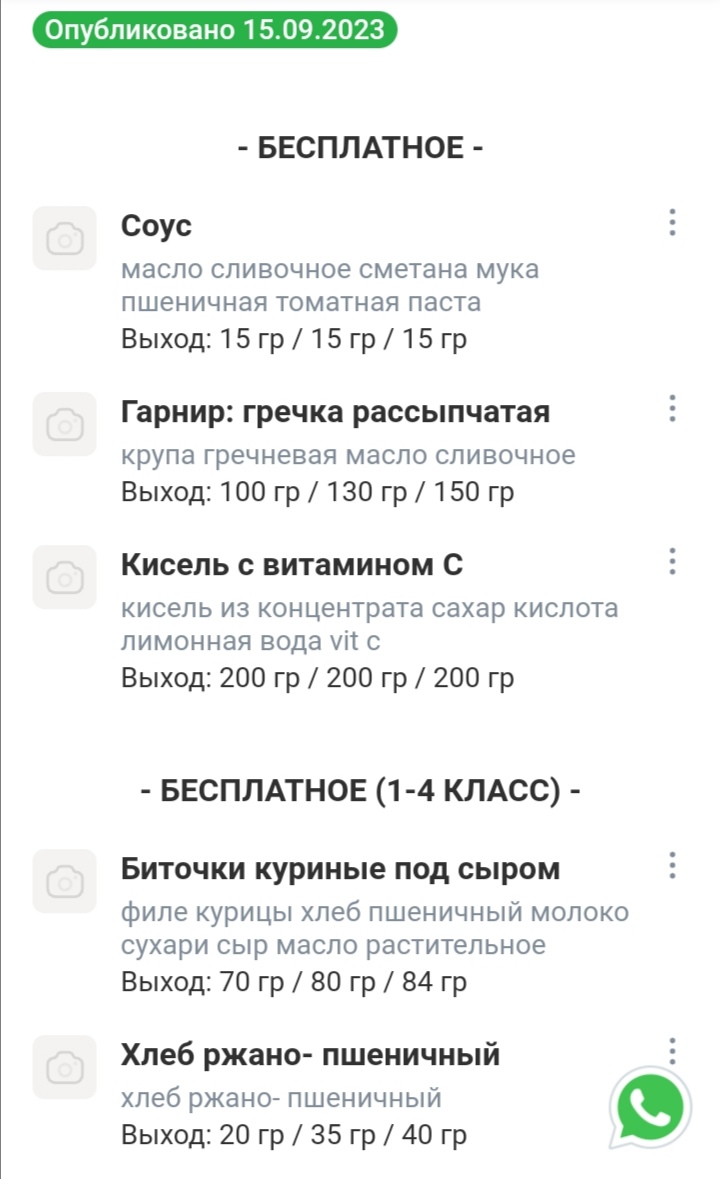Start a WhatsApp chat via floating button
This screenshot has width=720, height=1179.
(651, 1108)
